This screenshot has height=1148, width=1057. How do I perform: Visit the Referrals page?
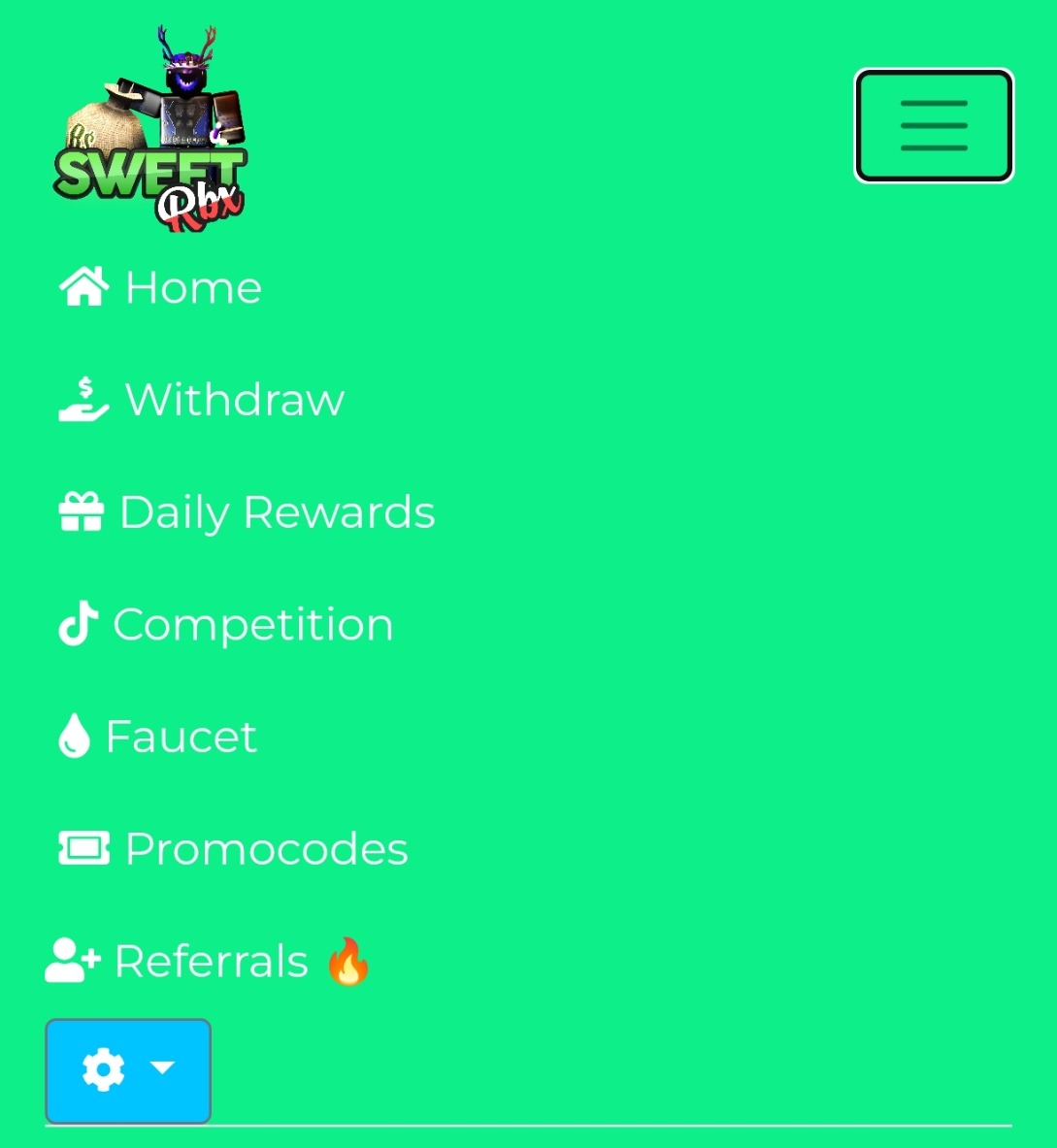212,961
